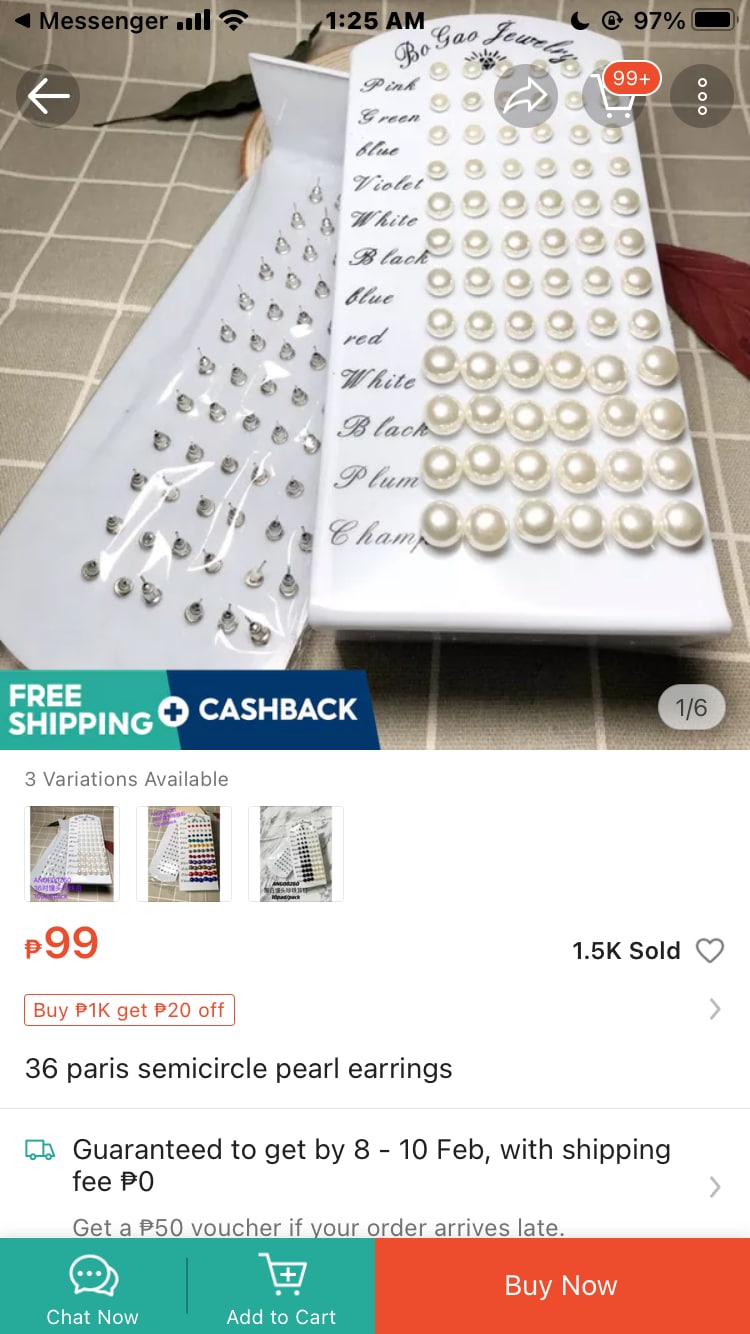This screenshot has width=750, height=1334.
Task: Open the Buy ₱1K get ₱20 off voucher
Action: pyautogui.click(x=130, y=1010)
